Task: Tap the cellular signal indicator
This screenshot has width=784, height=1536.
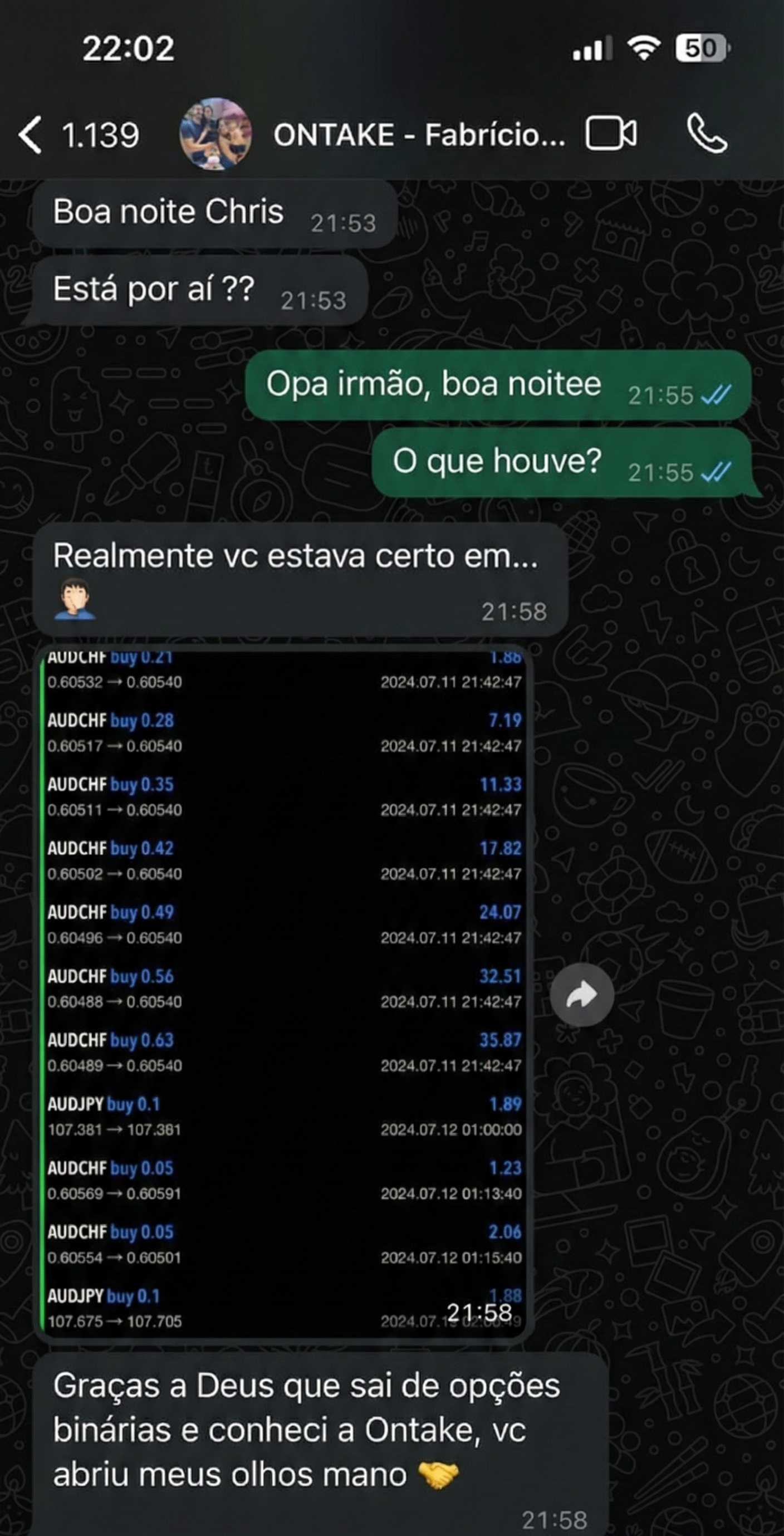Action: (x=593, y=50)
